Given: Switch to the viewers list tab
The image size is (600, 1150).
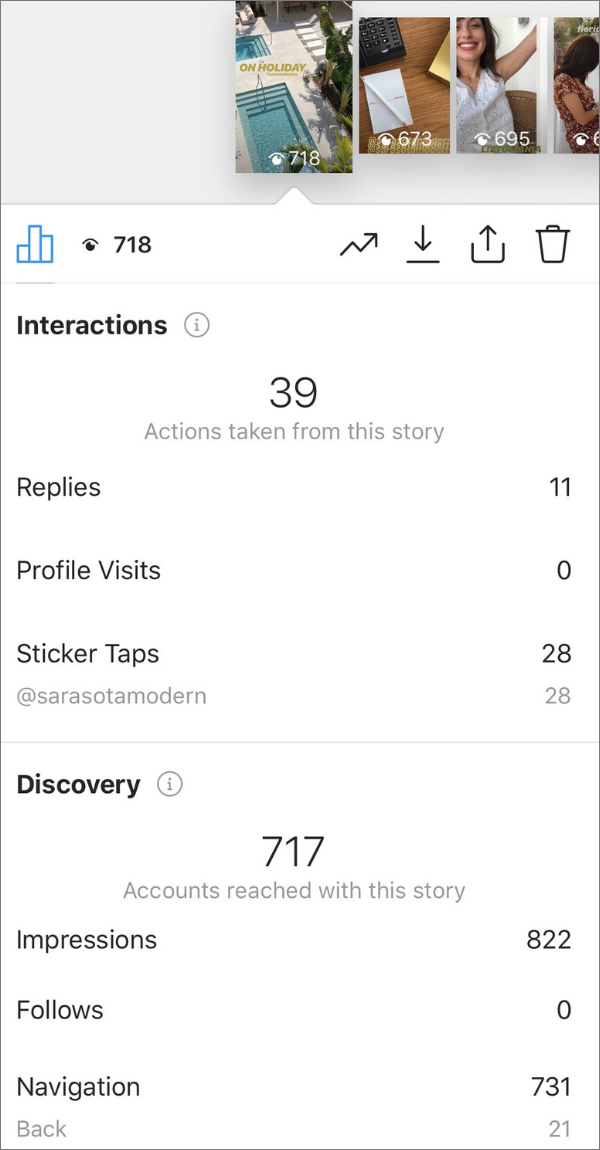Looking at the screenshot, I should tap(119, 245).
